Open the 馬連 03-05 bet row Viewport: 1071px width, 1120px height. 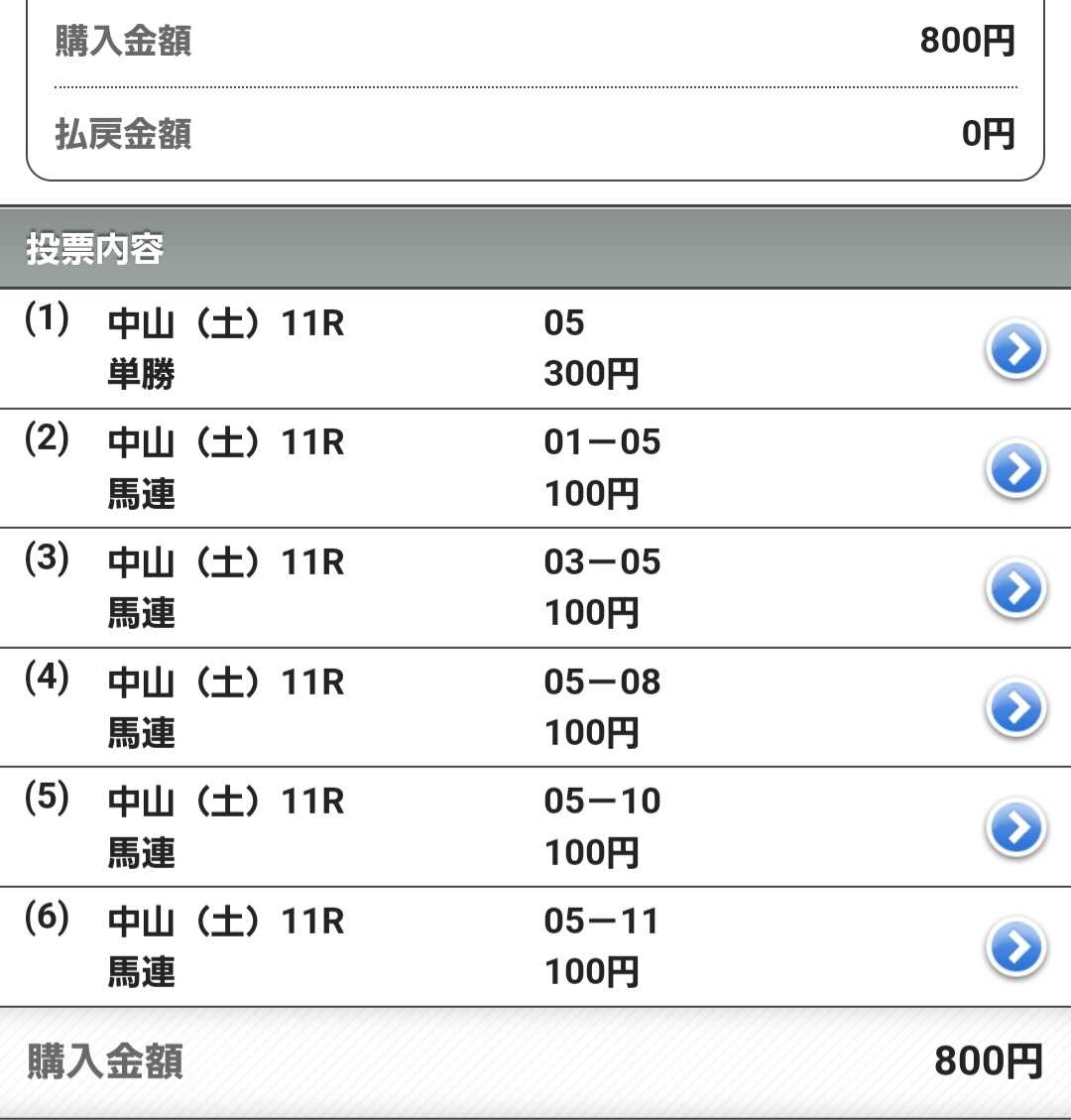1015,589
